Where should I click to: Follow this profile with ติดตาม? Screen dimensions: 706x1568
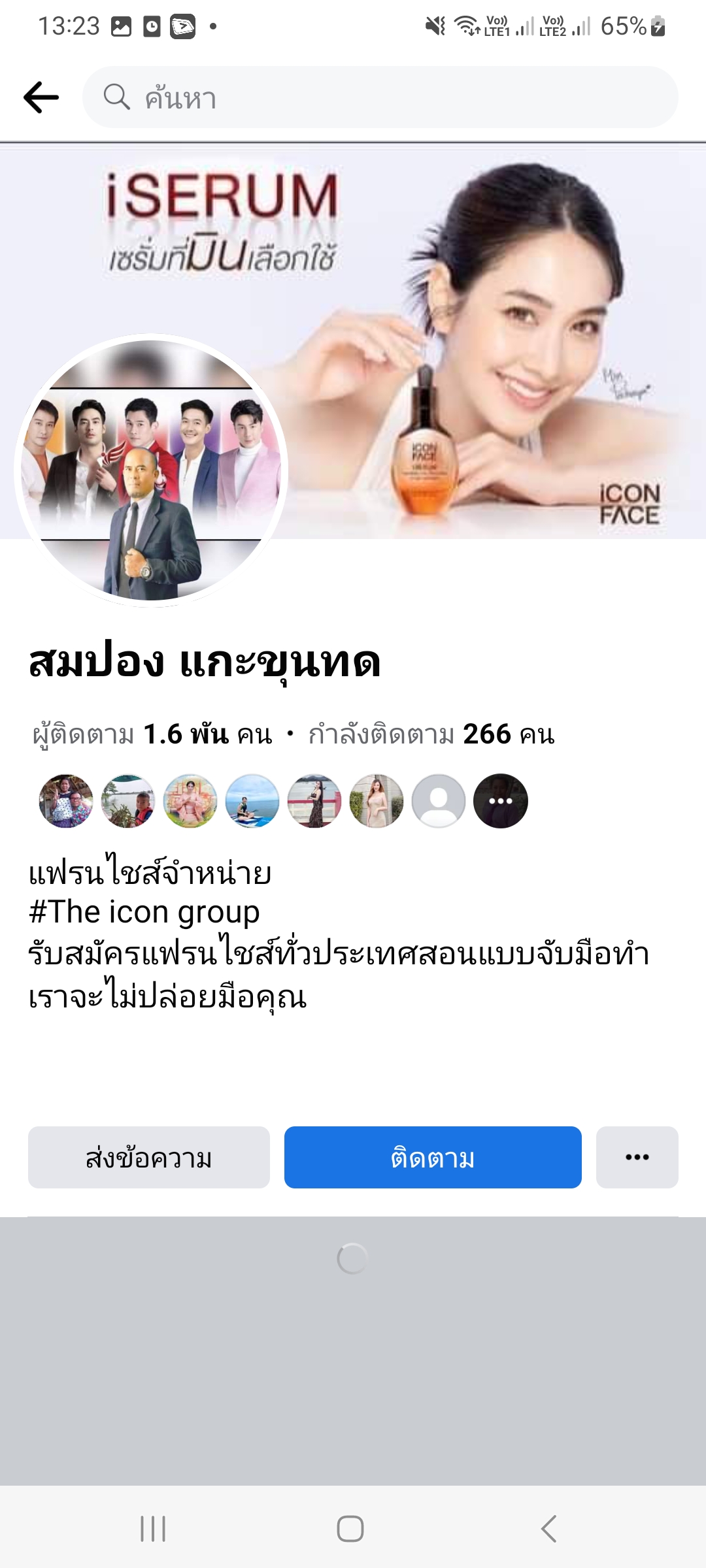(x=433, y=1157)
